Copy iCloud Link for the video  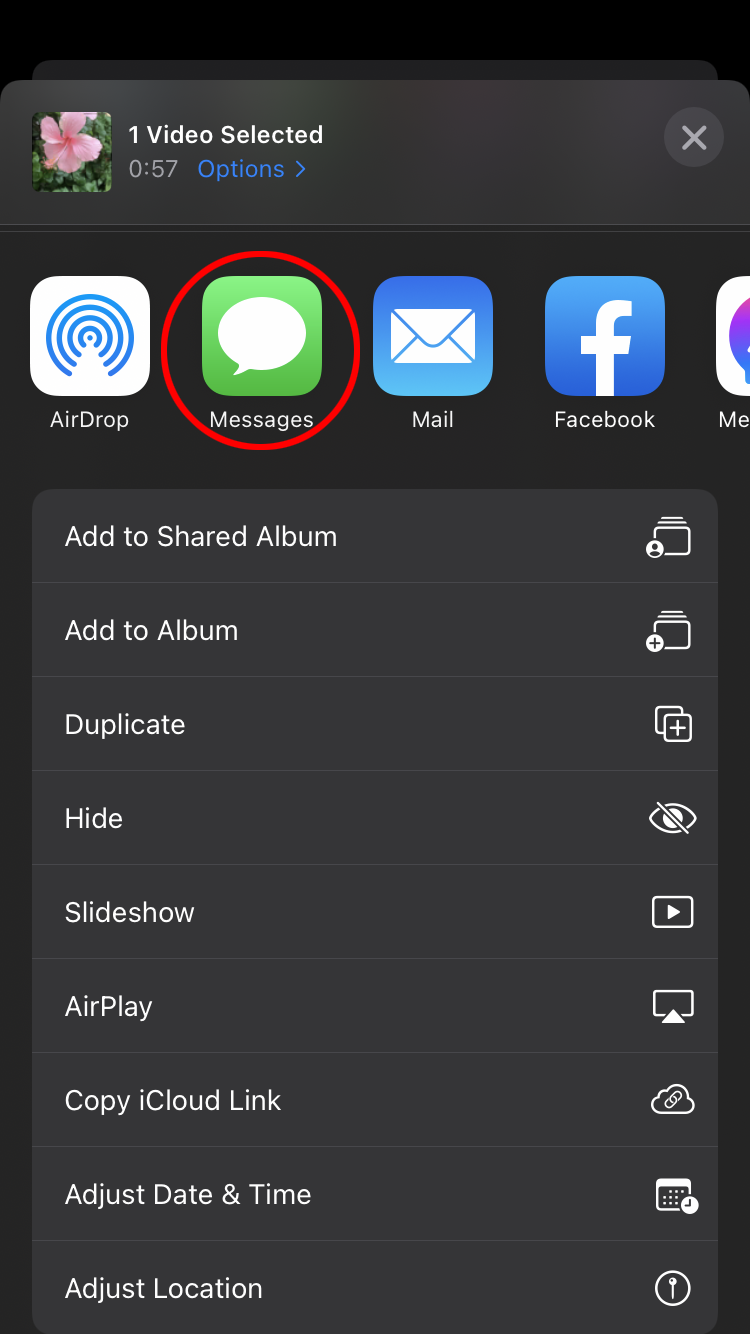tap(375, 1100)
